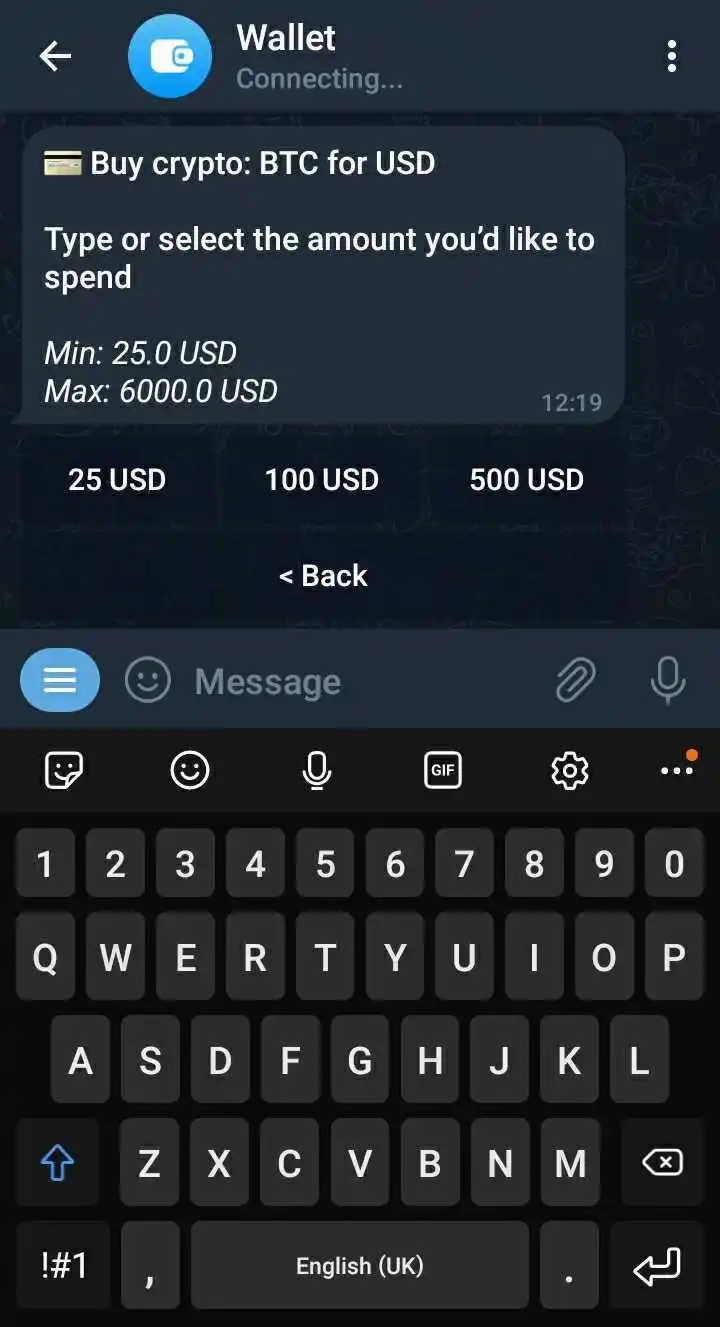Pick the 500 USD amount
Screen dimensions: 720x1327
(527, 480)
